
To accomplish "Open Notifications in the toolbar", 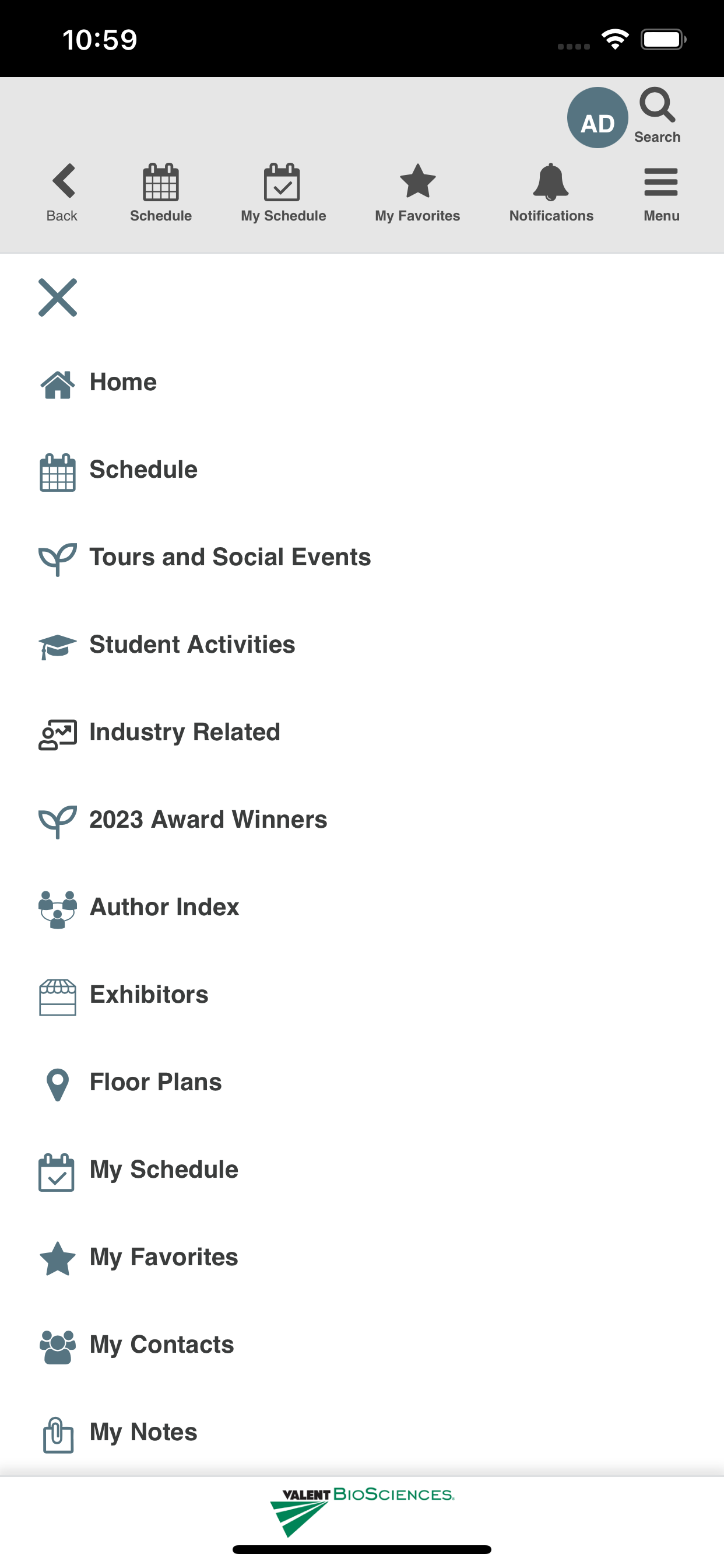I will click(x=551, y=192).
